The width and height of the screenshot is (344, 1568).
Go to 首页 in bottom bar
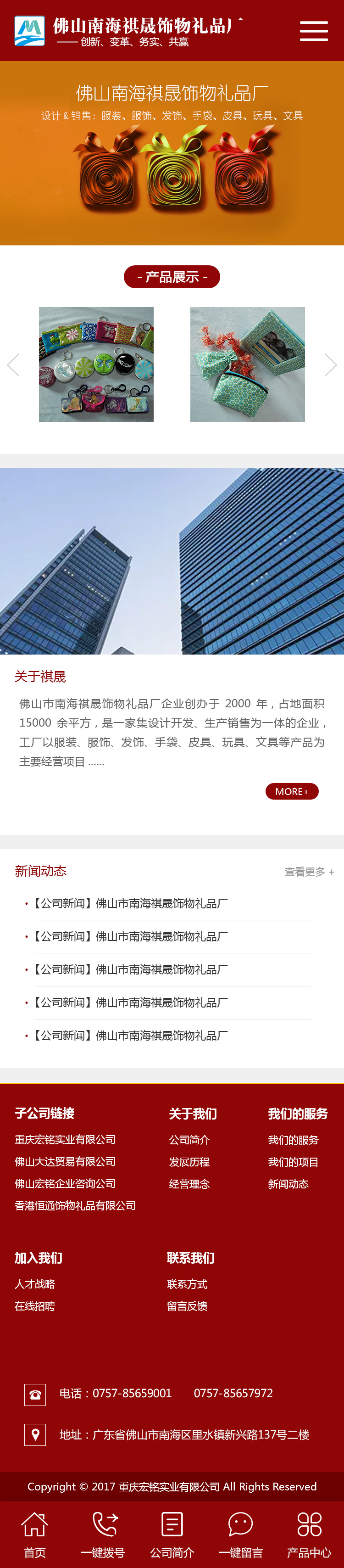[x=35, y=1534]
